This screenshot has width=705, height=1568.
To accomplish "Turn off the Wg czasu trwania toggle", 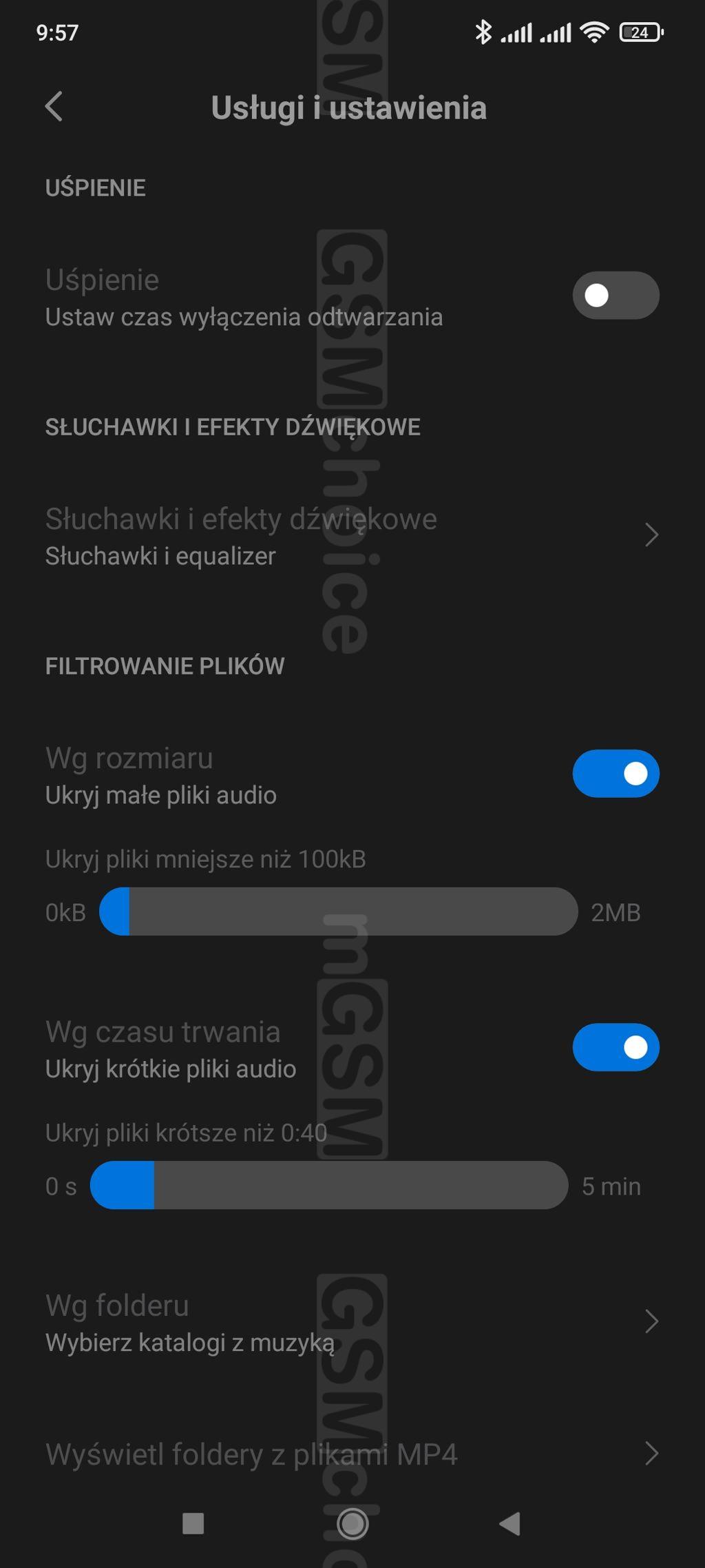I will click(x=615, y=1047).
